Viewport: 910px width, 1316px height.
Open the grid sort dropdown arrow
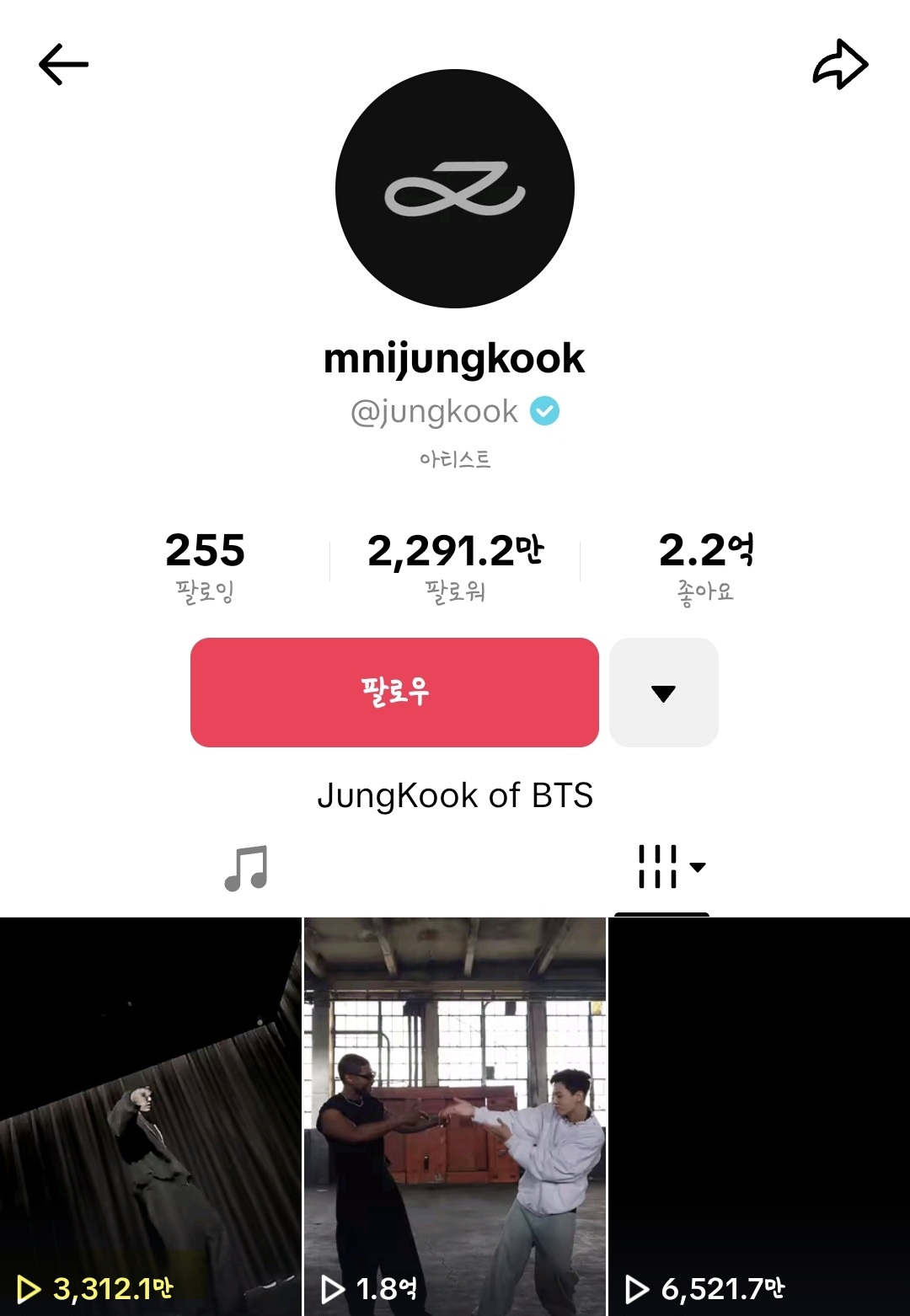697,868
